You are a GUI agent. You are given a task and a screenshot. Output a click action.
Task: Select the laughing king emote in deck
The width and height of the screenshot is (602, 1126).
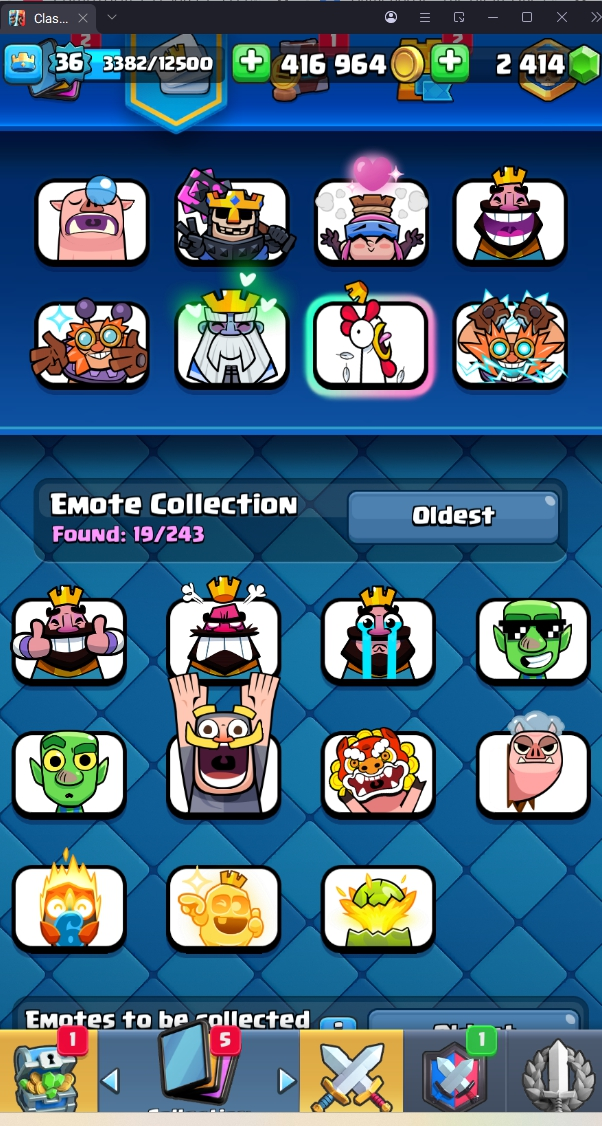[x=510, y=221]
